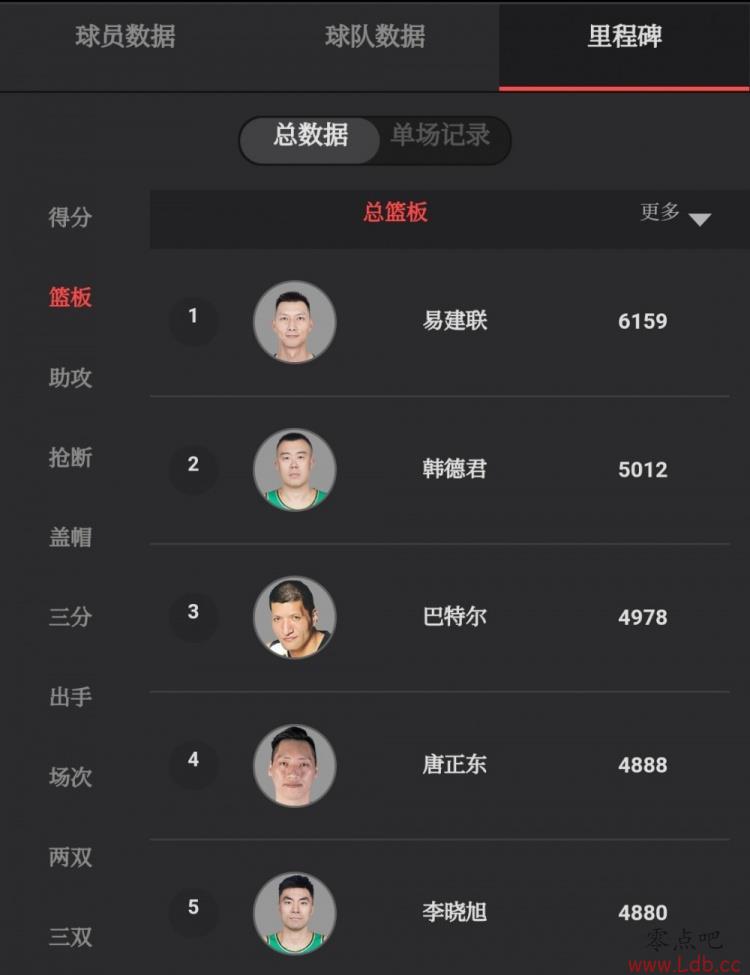750x975 pixels.
Task: Expand the 更多 dropdown
Action: [675, 213]
